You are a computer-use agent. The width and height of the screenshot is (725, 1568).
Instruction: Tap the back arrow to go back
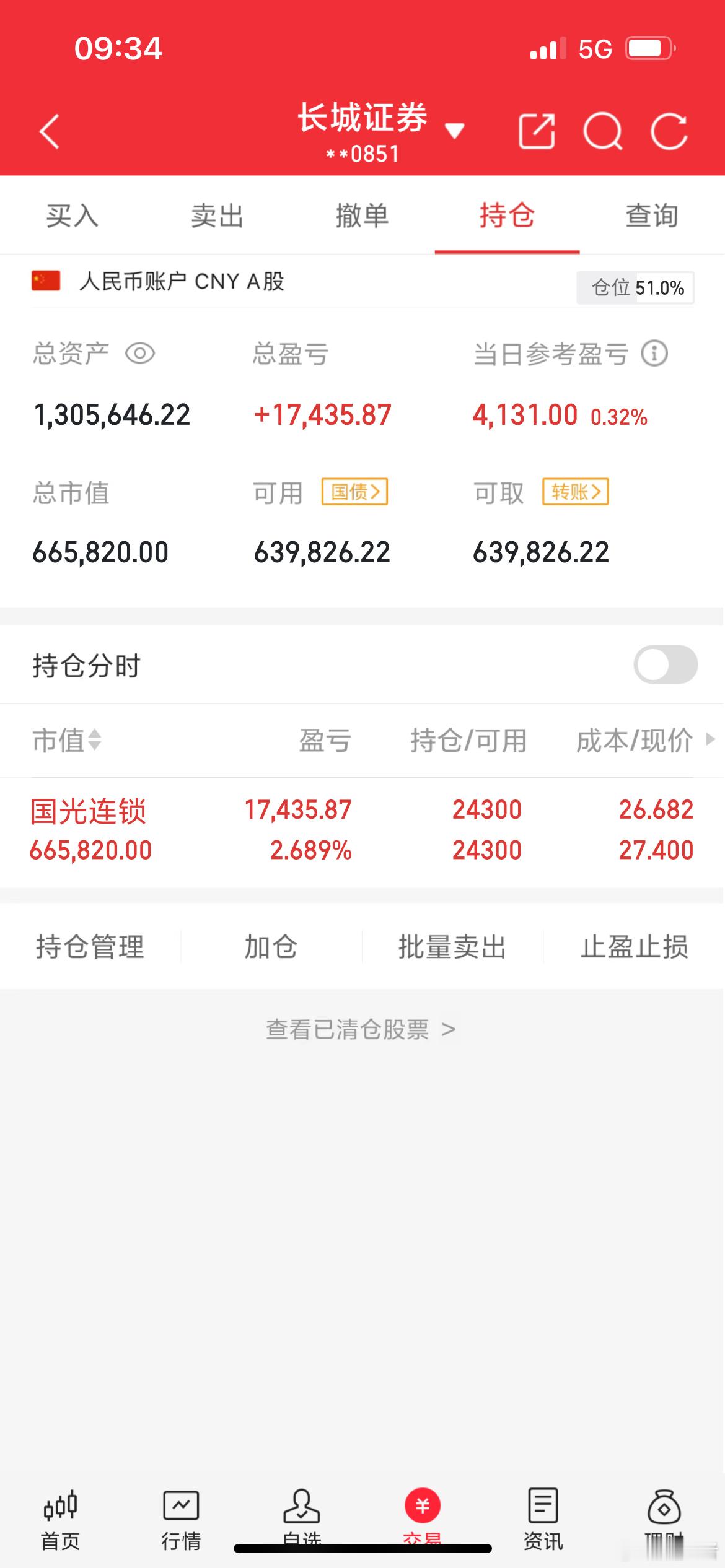[x=50, y=130]
